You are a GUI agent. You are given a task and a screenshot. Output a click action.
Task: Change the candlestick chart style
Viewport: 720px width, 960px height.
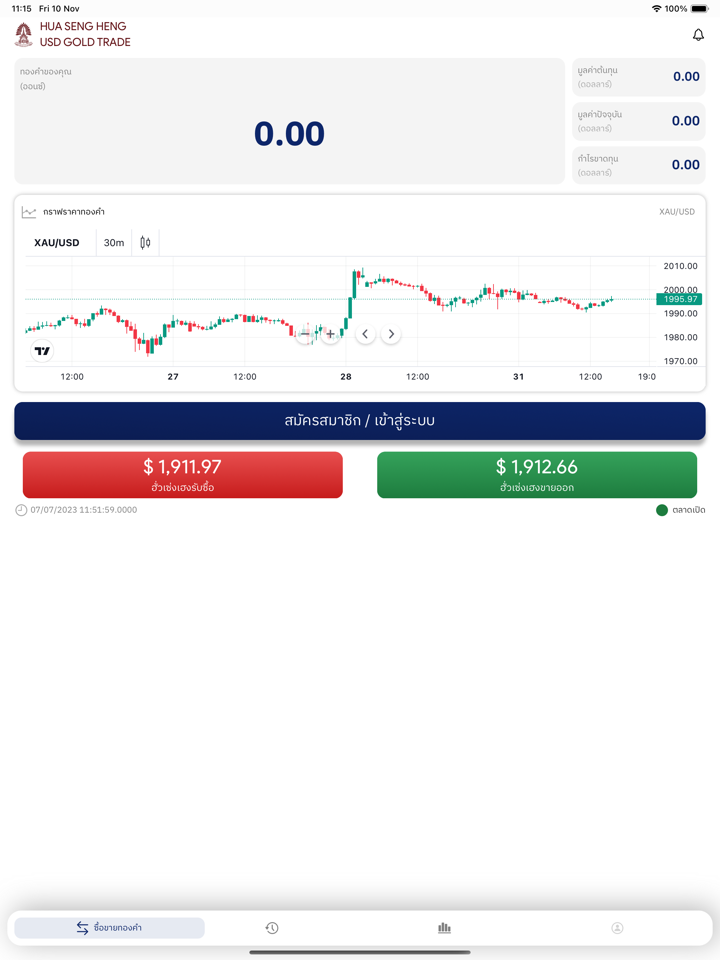[145, 243]
